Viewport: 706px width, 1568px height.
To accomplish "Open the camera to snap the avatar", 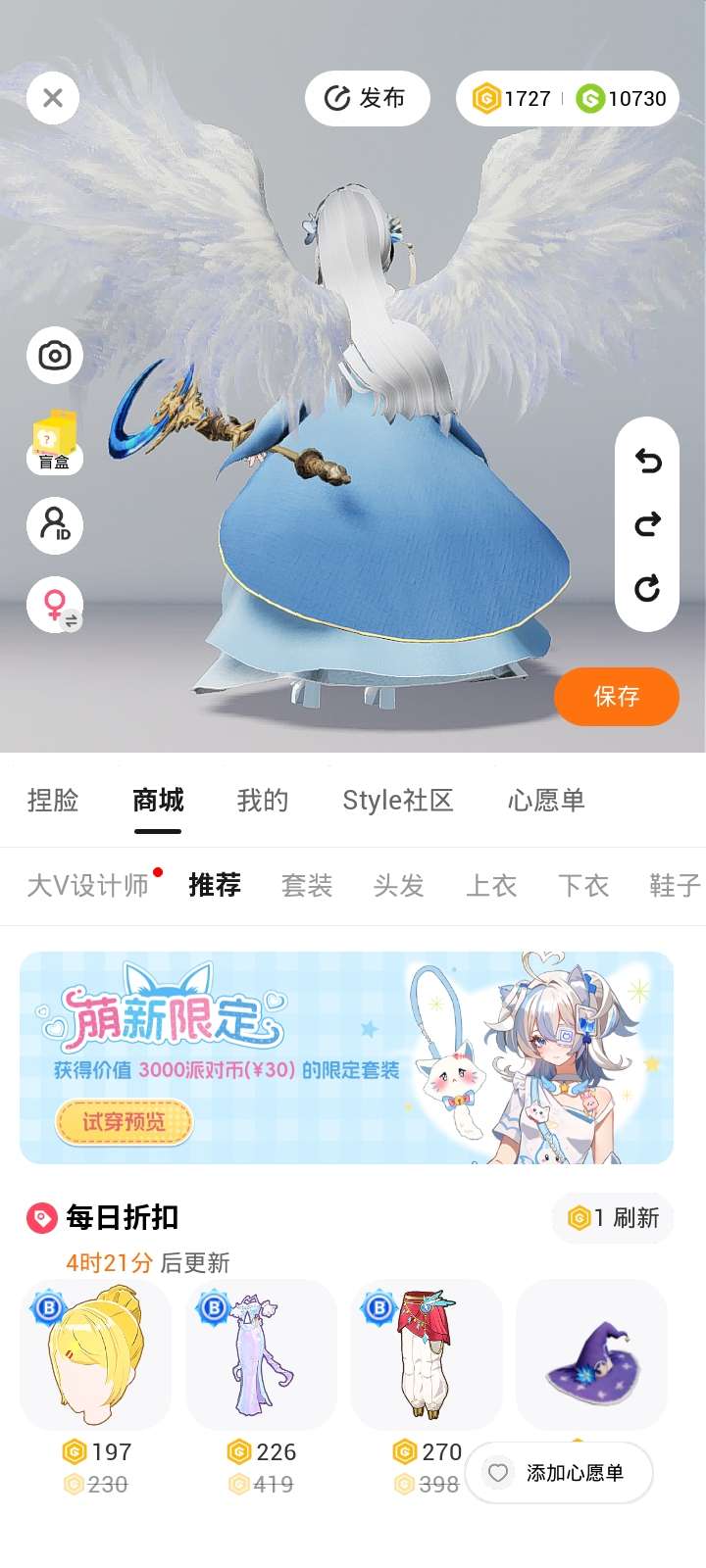I will click(x=55, y=355).
